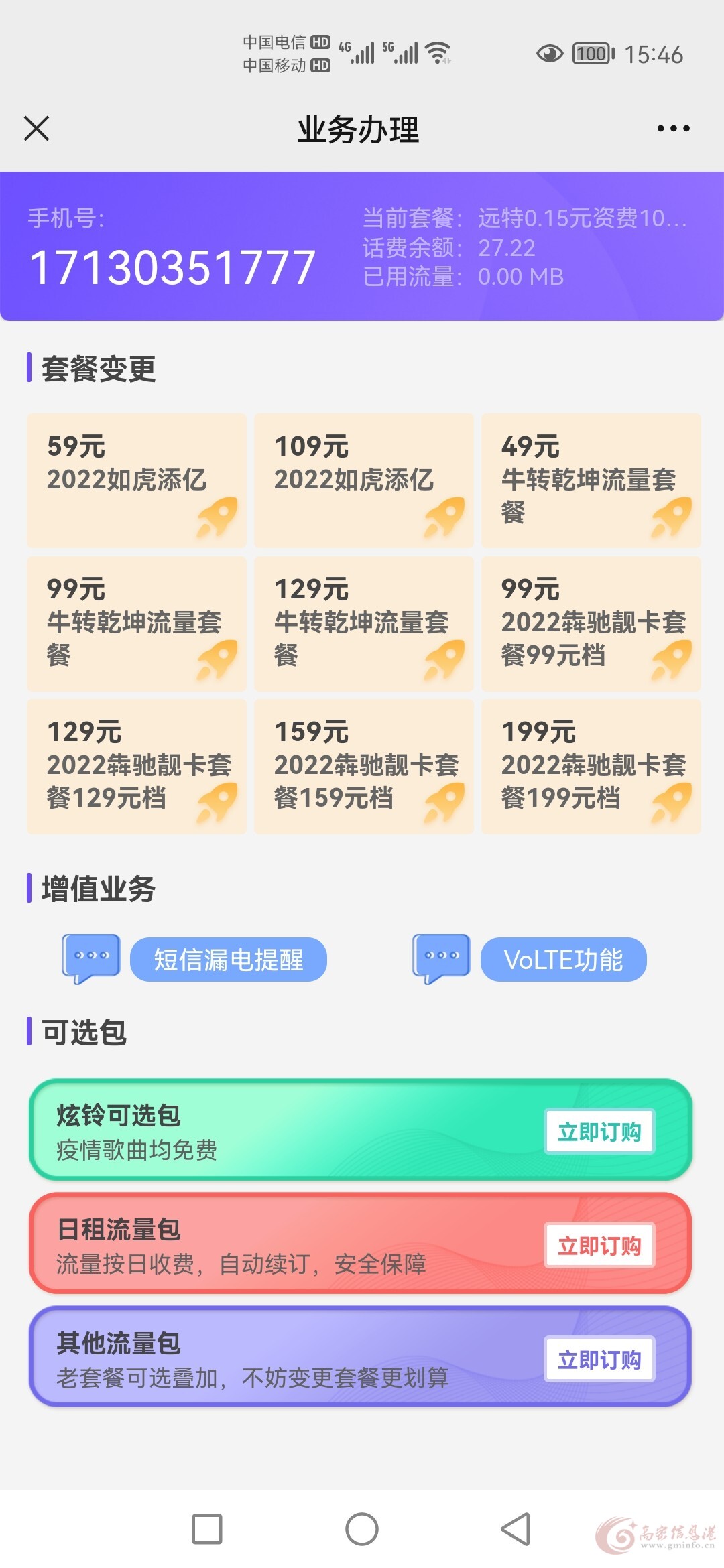Choose 2022犇驰靓卡套餐129元档 plan
The width and height of the screenshot is (724, 1568).
click(137, 767)
